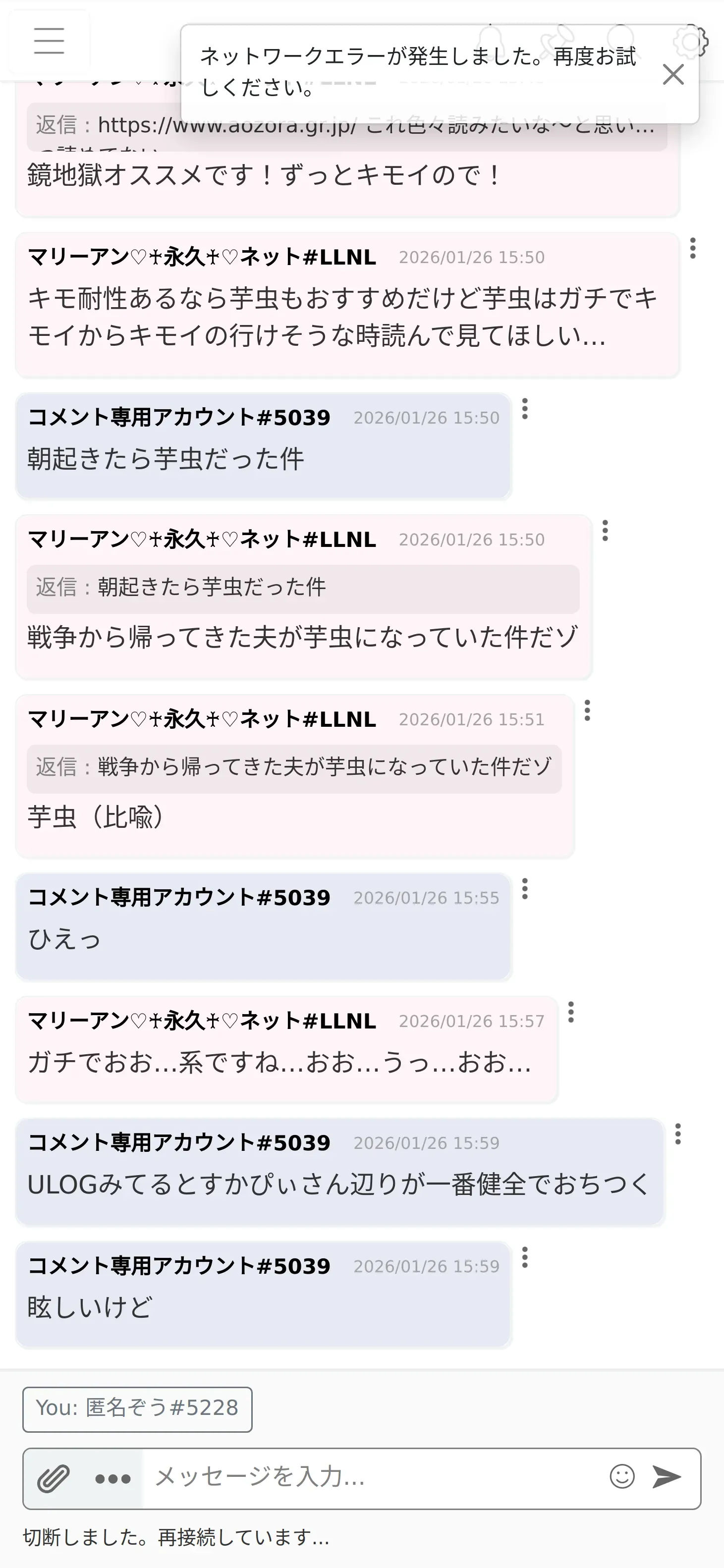The height and width of the screenshot is (1568, 724).
Task: Jump to quoted reply 朝起きたら芋虫だった件
Action: click(303, 588)
